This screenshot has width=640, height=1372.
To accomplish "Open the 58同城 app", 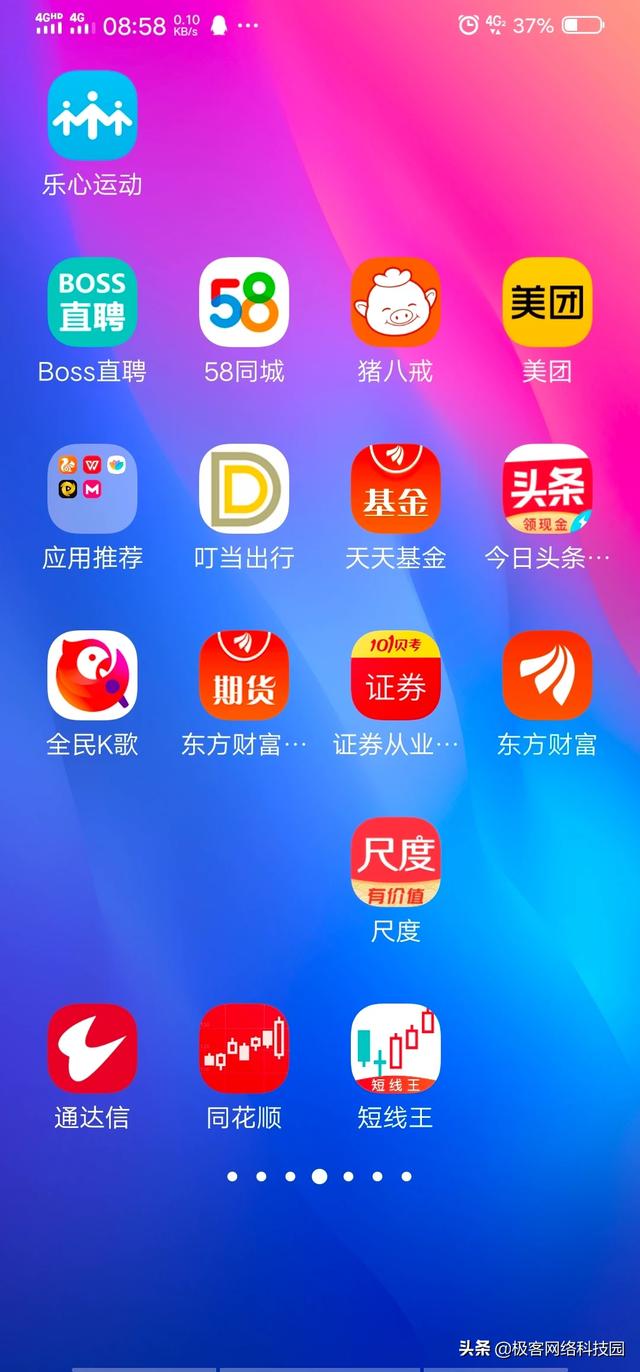I will tap(244, 302).
